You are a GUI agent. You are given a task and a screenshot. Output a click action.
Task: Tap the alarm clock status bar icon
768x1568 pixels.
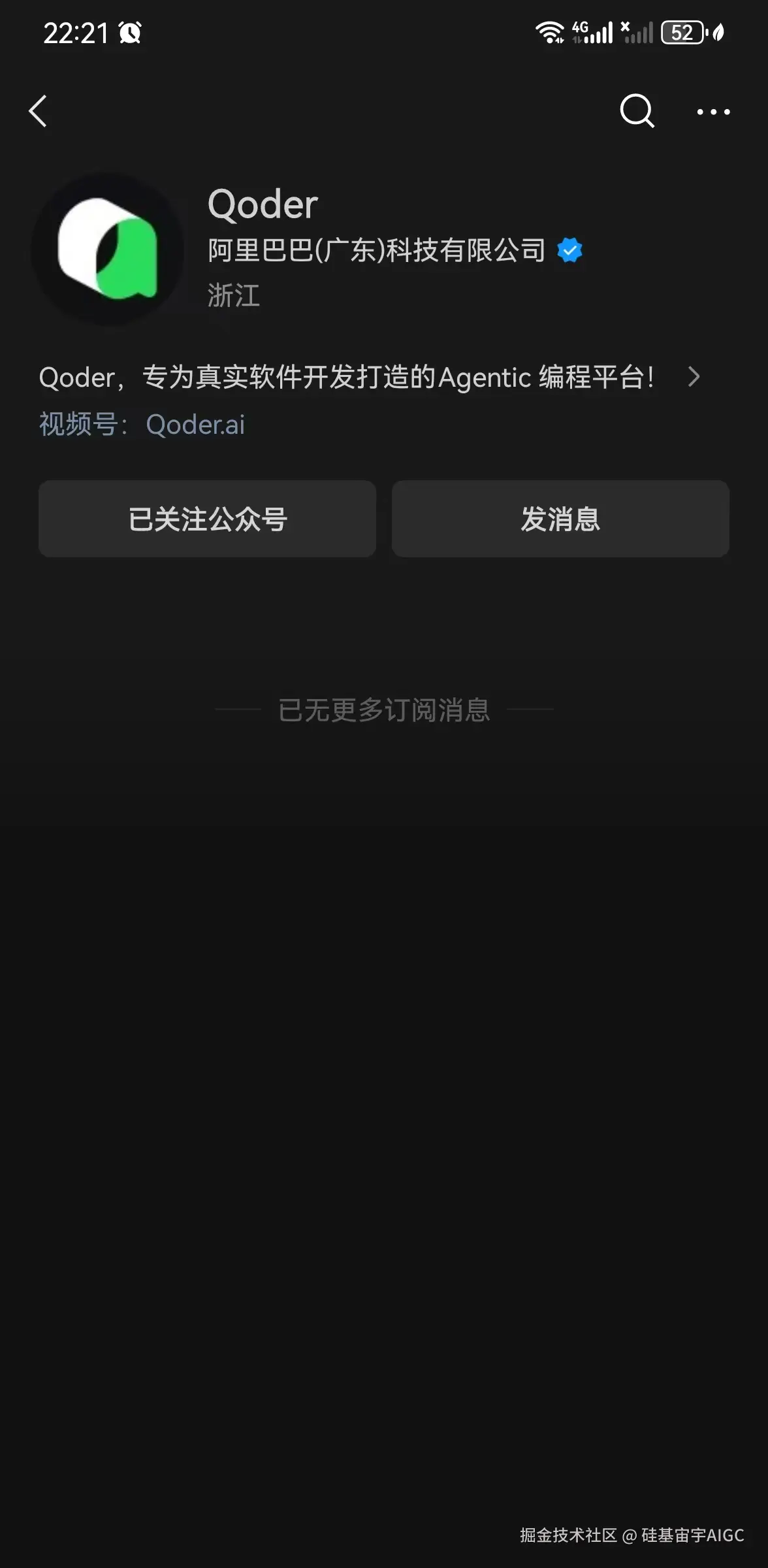click(129, 33)
